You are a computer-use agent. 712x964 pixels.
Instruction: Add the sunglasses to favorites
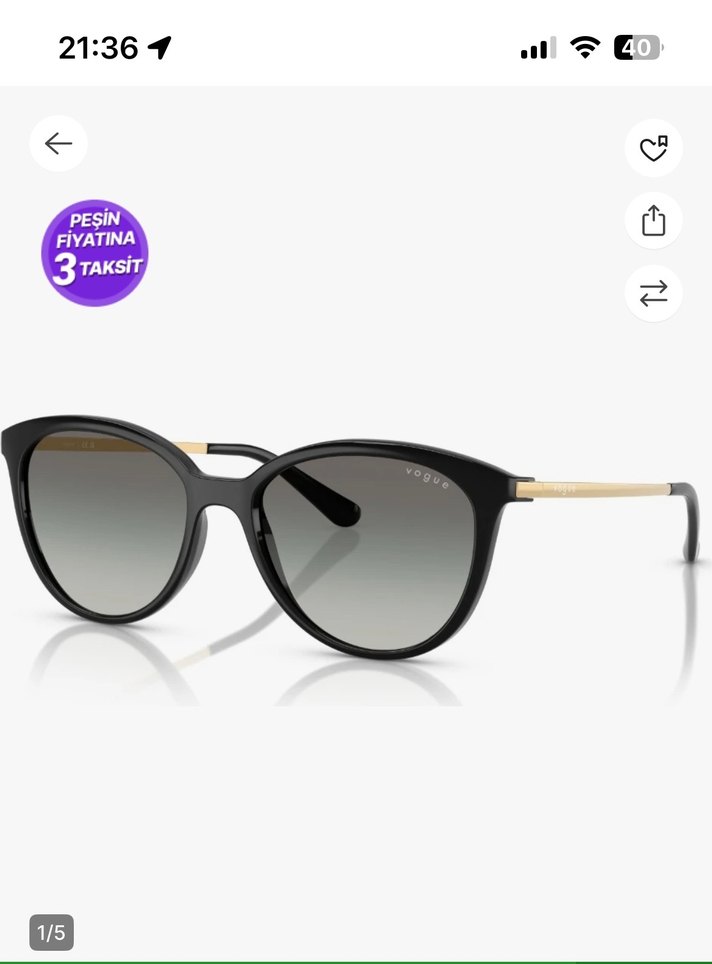tap(653, 148)
